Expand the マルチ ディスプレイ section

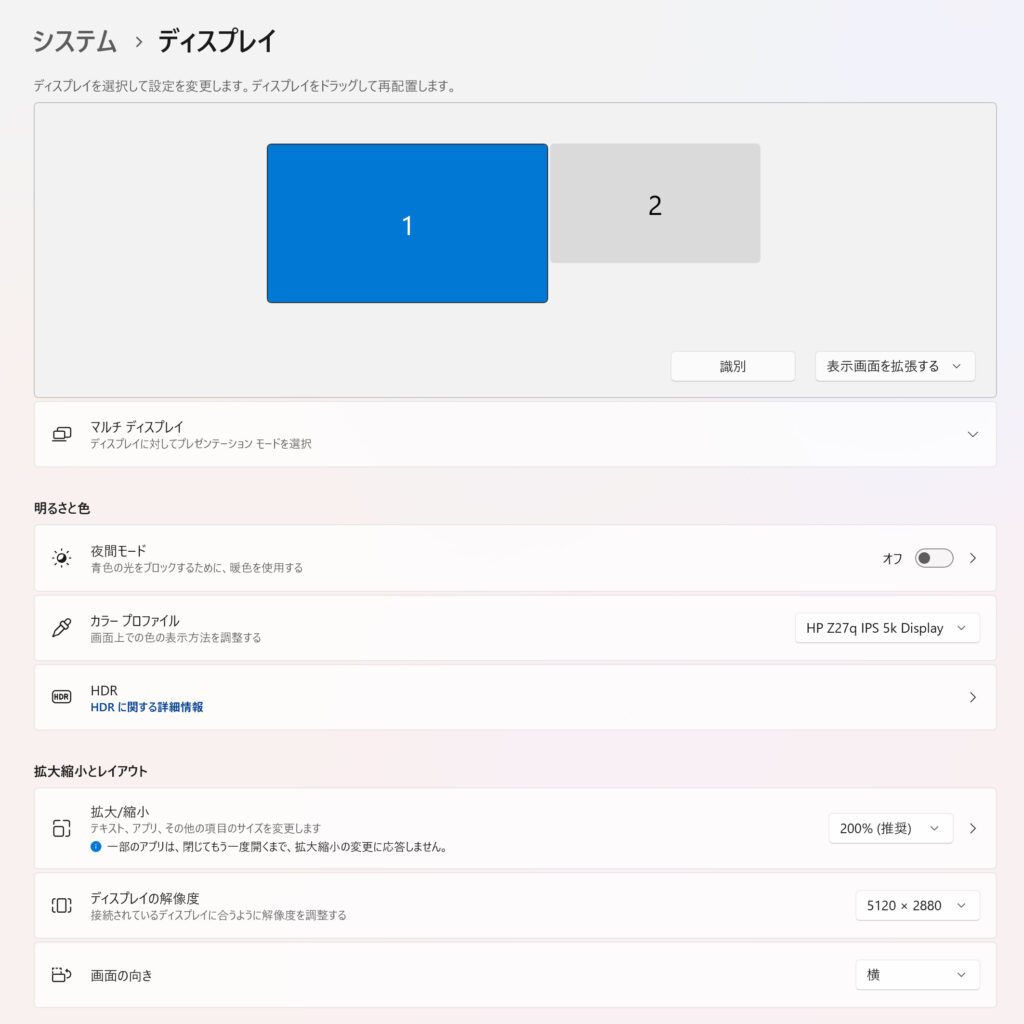(x=972, y=434)
